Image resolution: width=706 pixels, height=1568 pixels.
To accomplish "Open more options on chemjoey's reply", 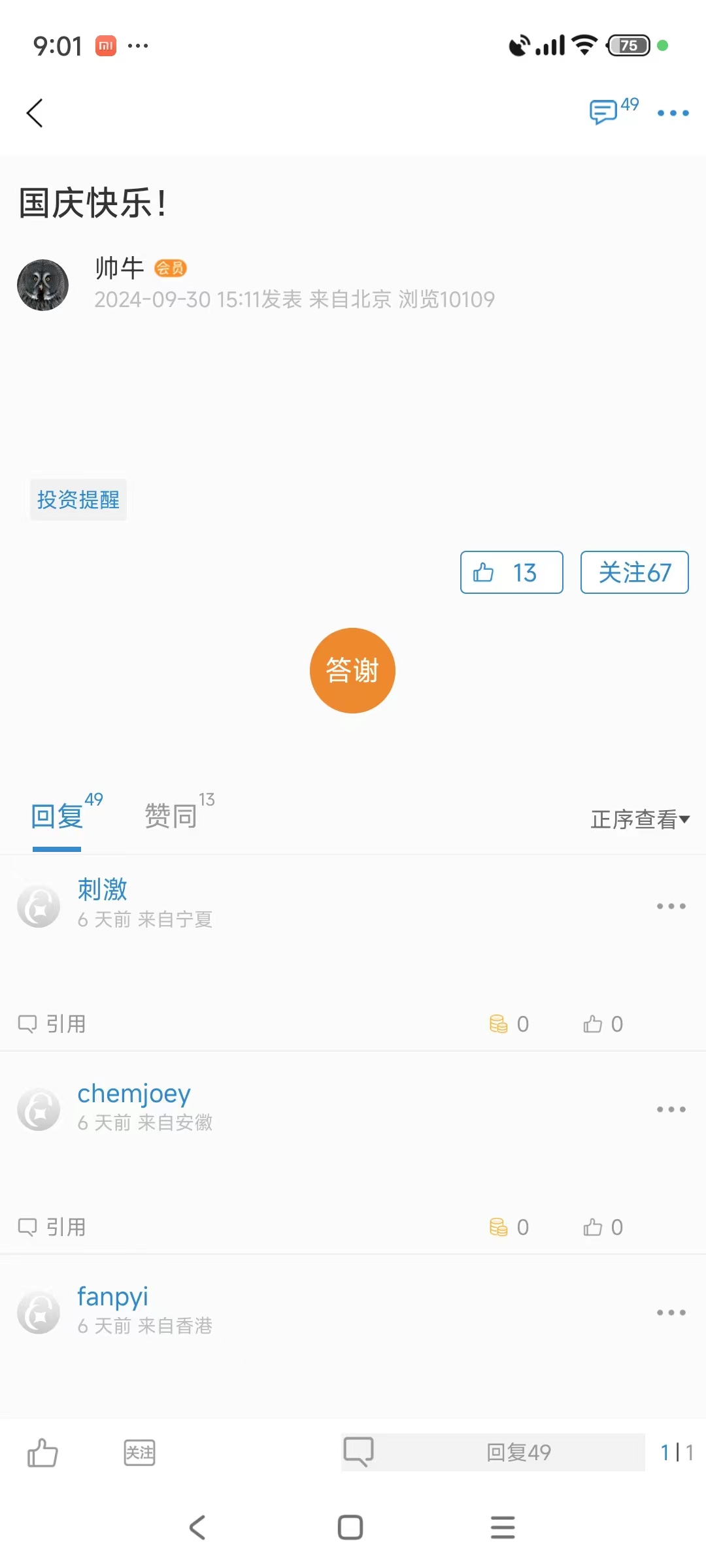I will (671, 1109).
